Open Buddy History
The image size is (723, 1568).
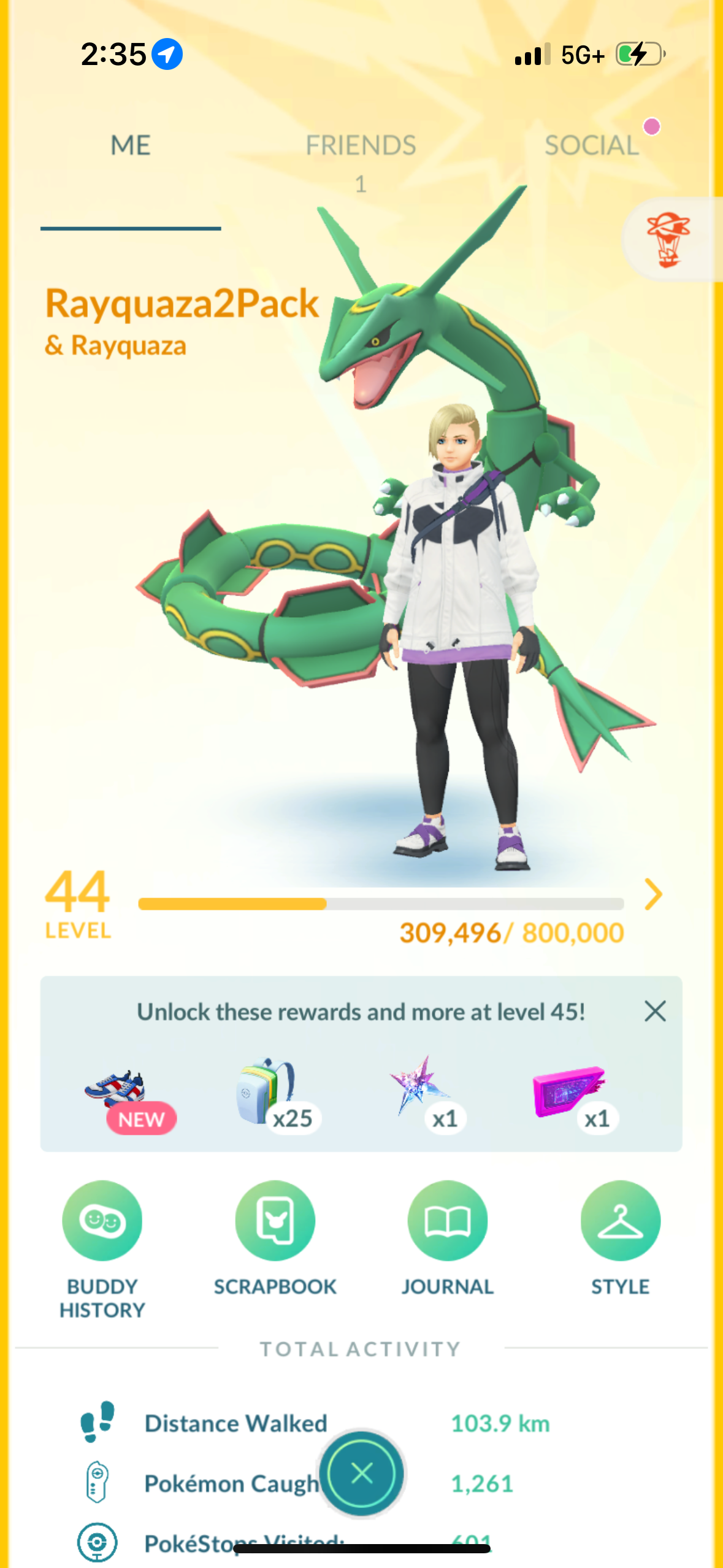coord(102,1221)
